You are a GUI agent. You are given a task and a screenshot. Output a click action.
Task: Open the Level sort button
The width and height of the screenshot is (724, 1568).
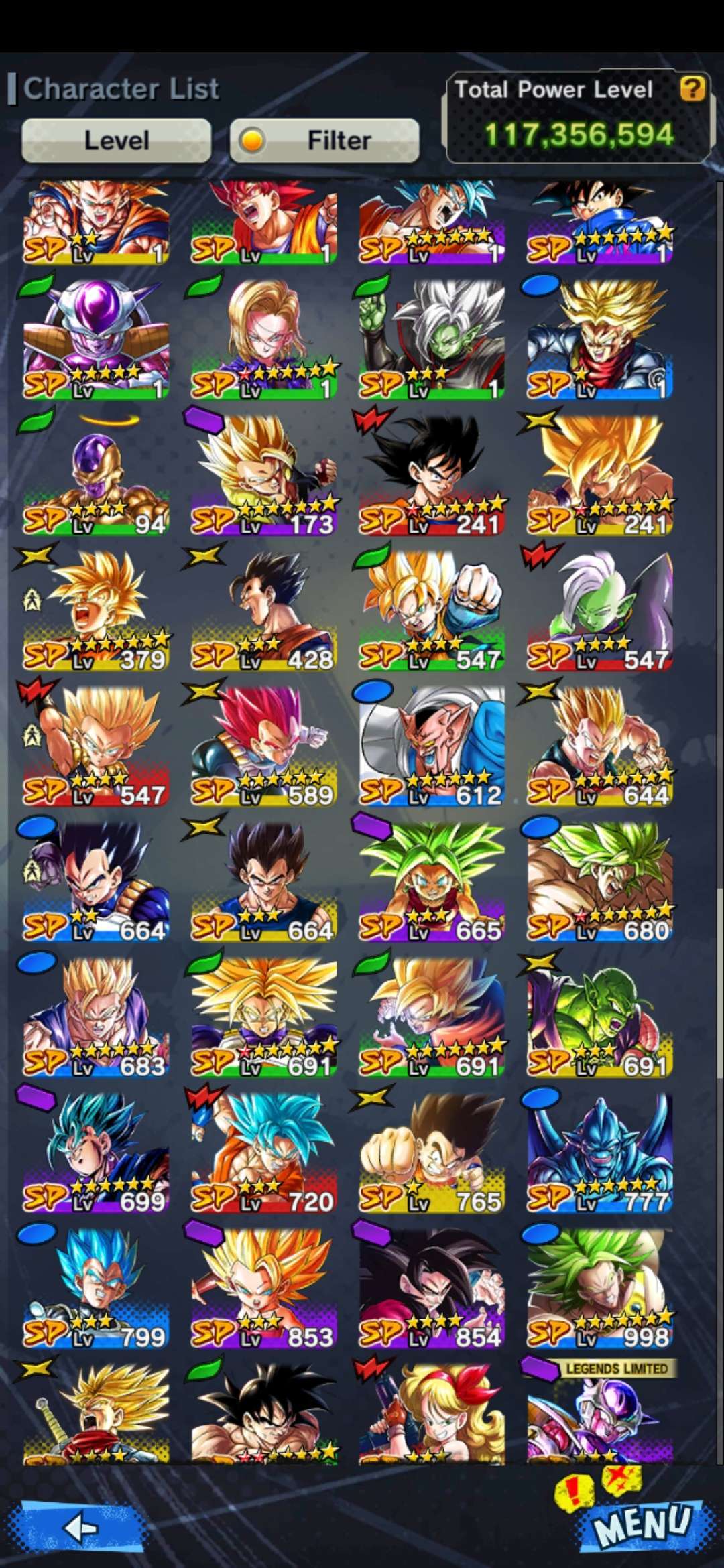(117, 141)
